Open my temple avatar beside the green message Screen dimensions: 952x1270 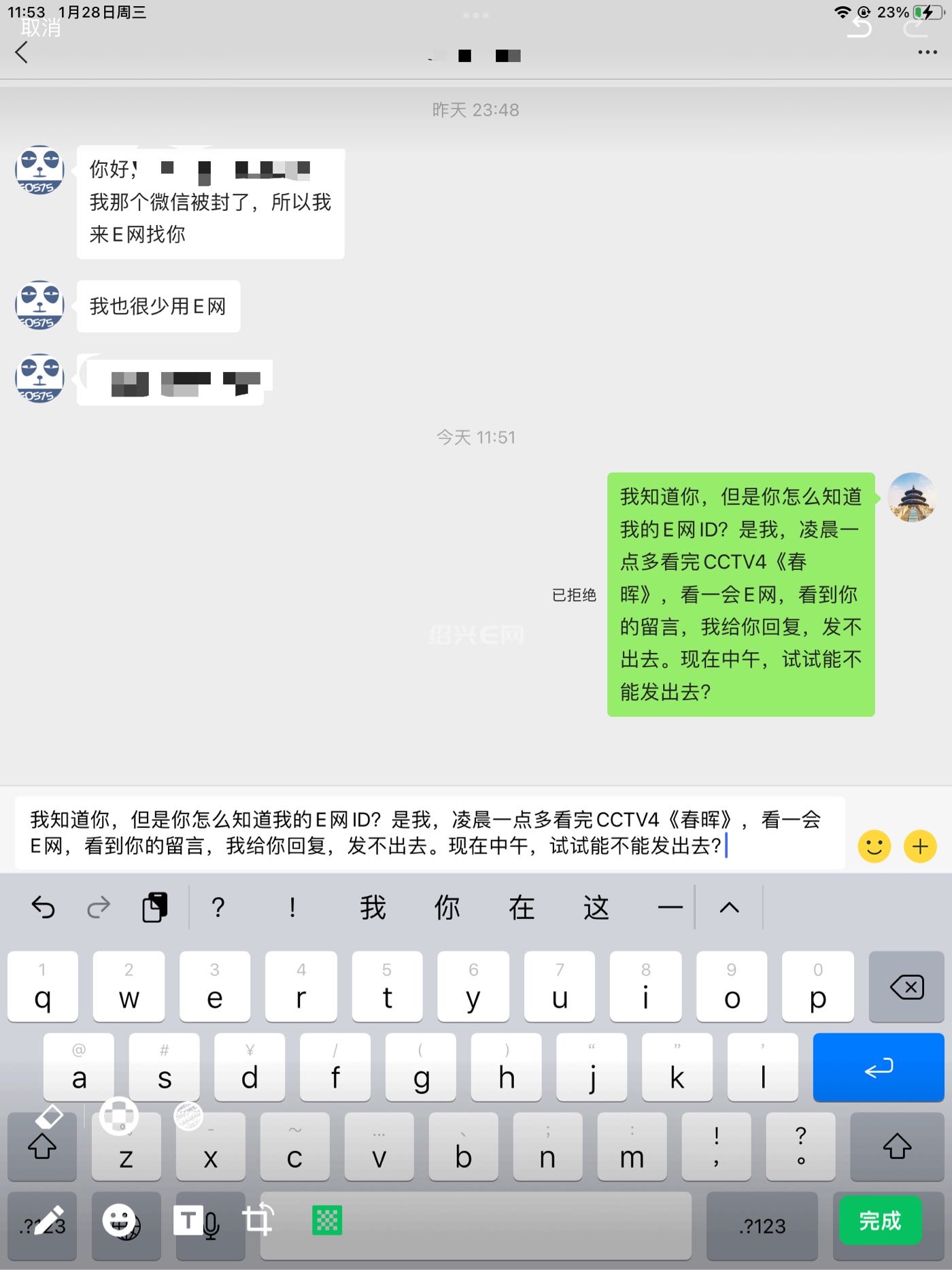coord(912,497)
